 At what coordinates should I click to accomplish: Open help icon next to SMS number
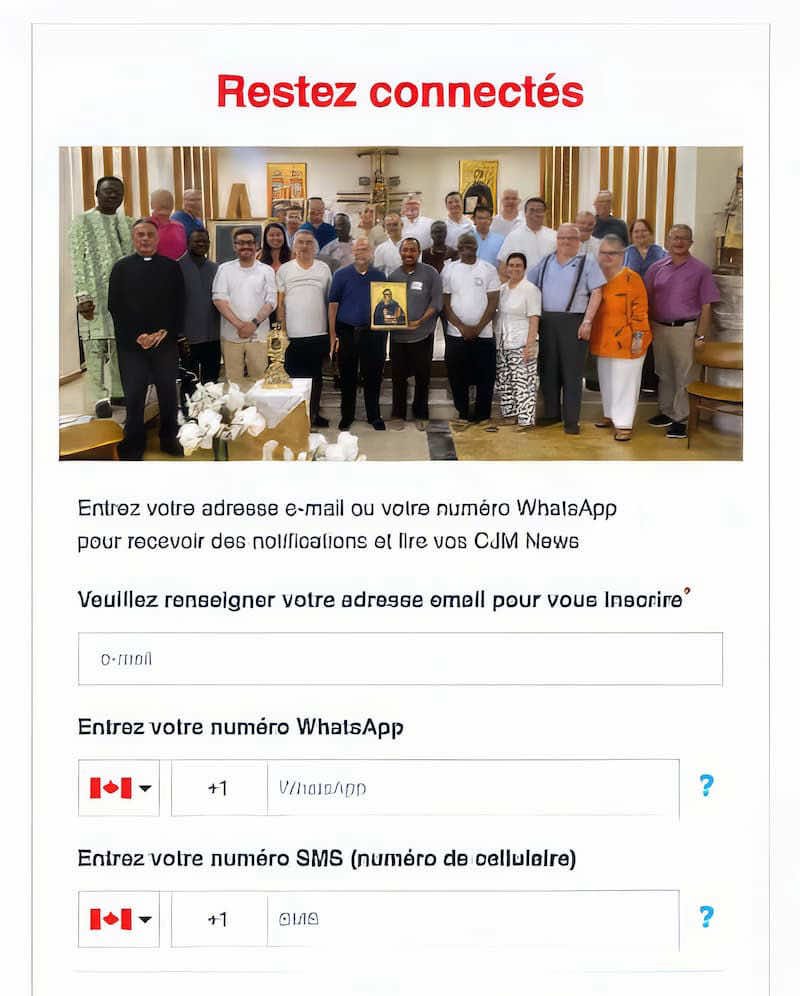point(706,917)
